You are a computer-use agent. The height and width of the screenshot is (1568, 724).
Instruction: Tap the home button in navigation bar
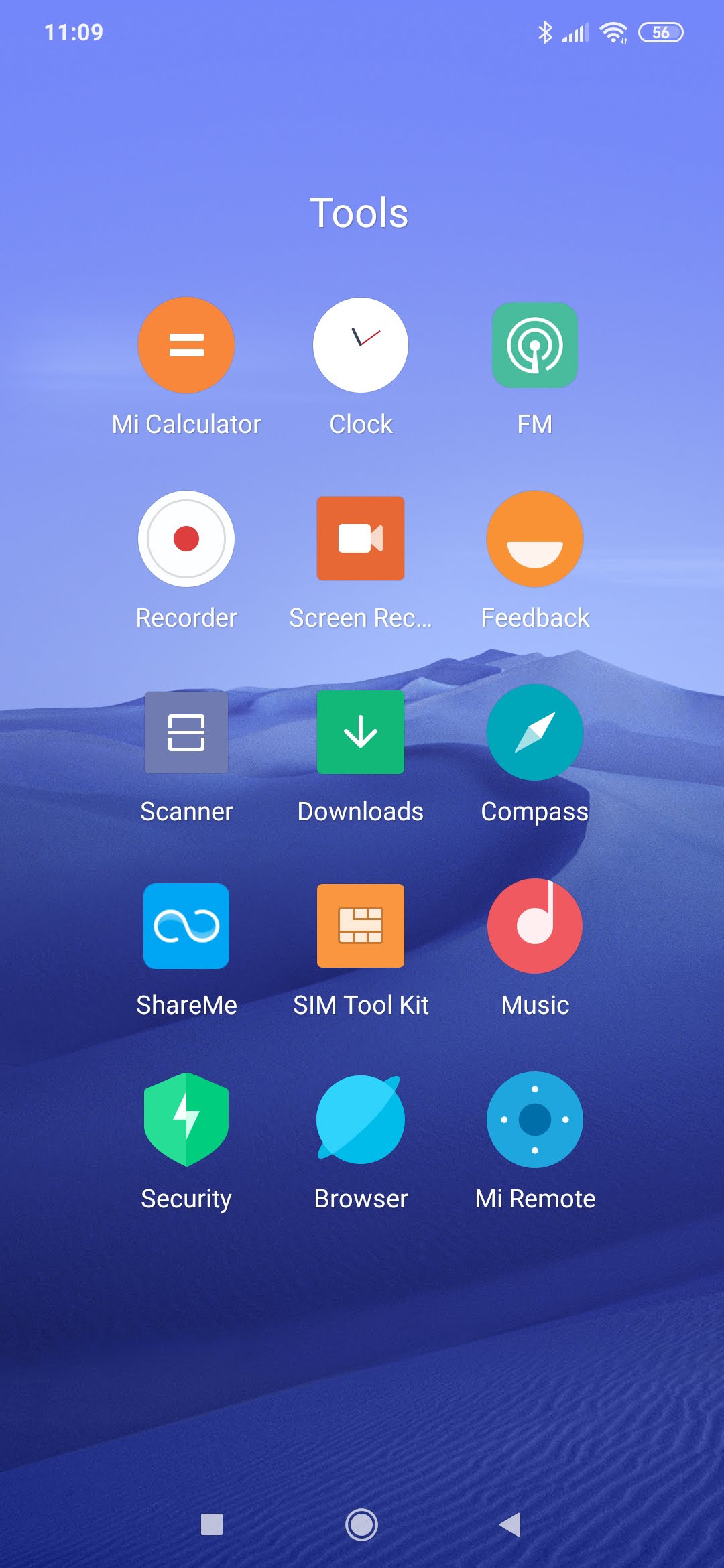pos(361,1524)
